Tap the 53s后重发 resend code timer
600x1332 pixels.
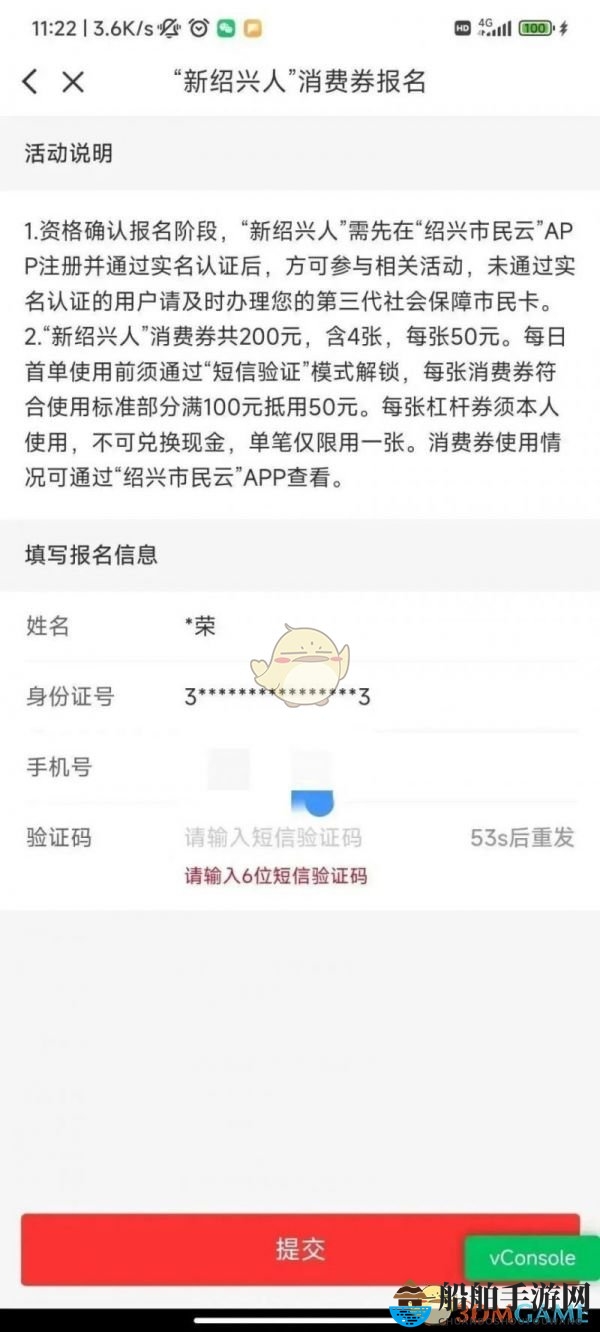pos(522,838)
